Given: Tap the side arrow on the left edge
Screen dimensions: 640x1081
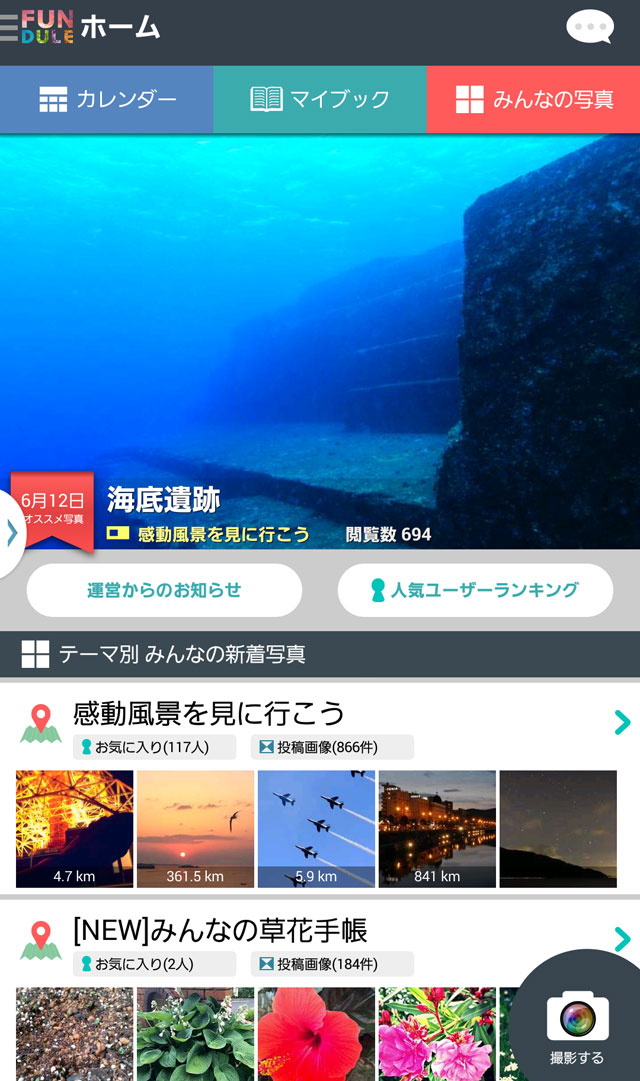Looking at the screenshot, I should [x=12, y=533].
